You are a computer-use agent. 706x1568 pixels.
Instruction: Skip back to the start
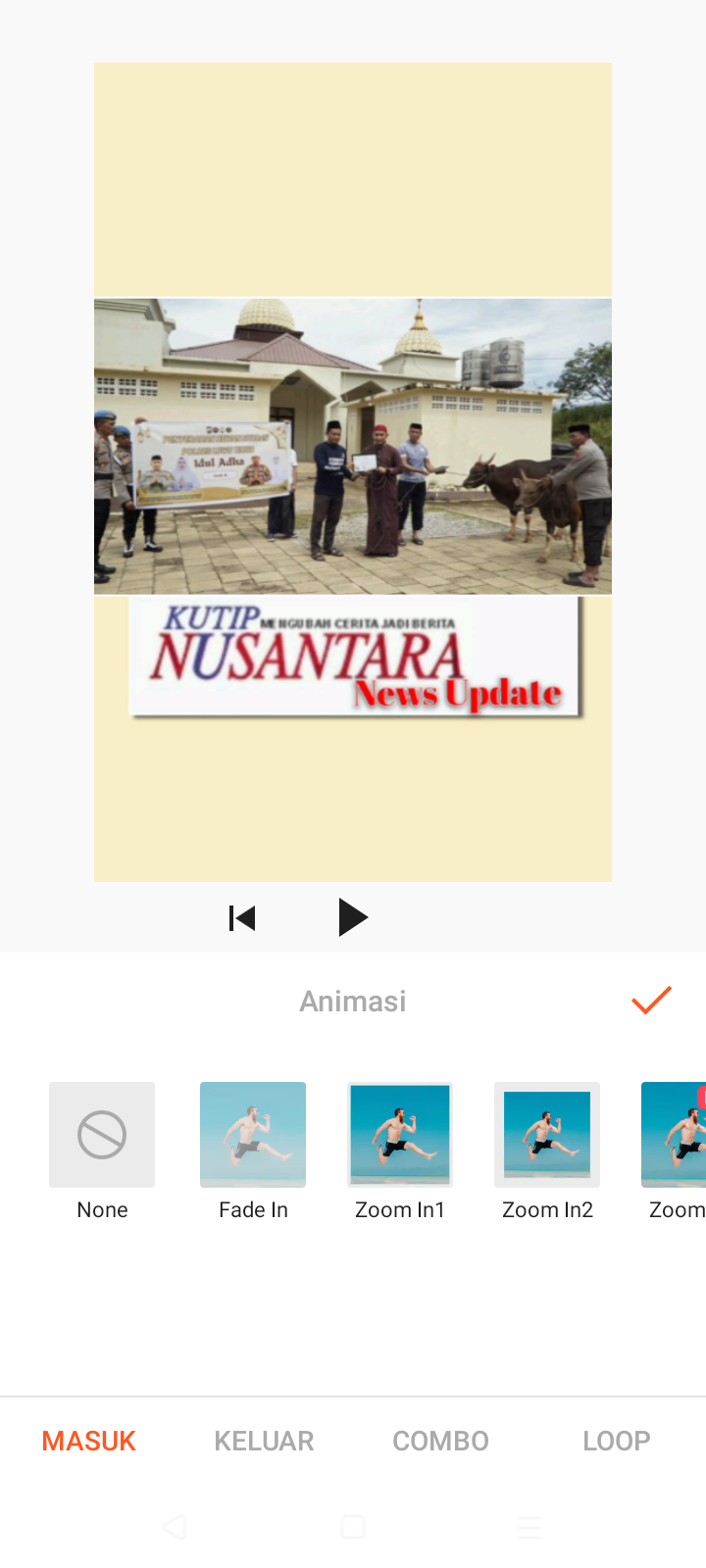click(x=242, y=918)
